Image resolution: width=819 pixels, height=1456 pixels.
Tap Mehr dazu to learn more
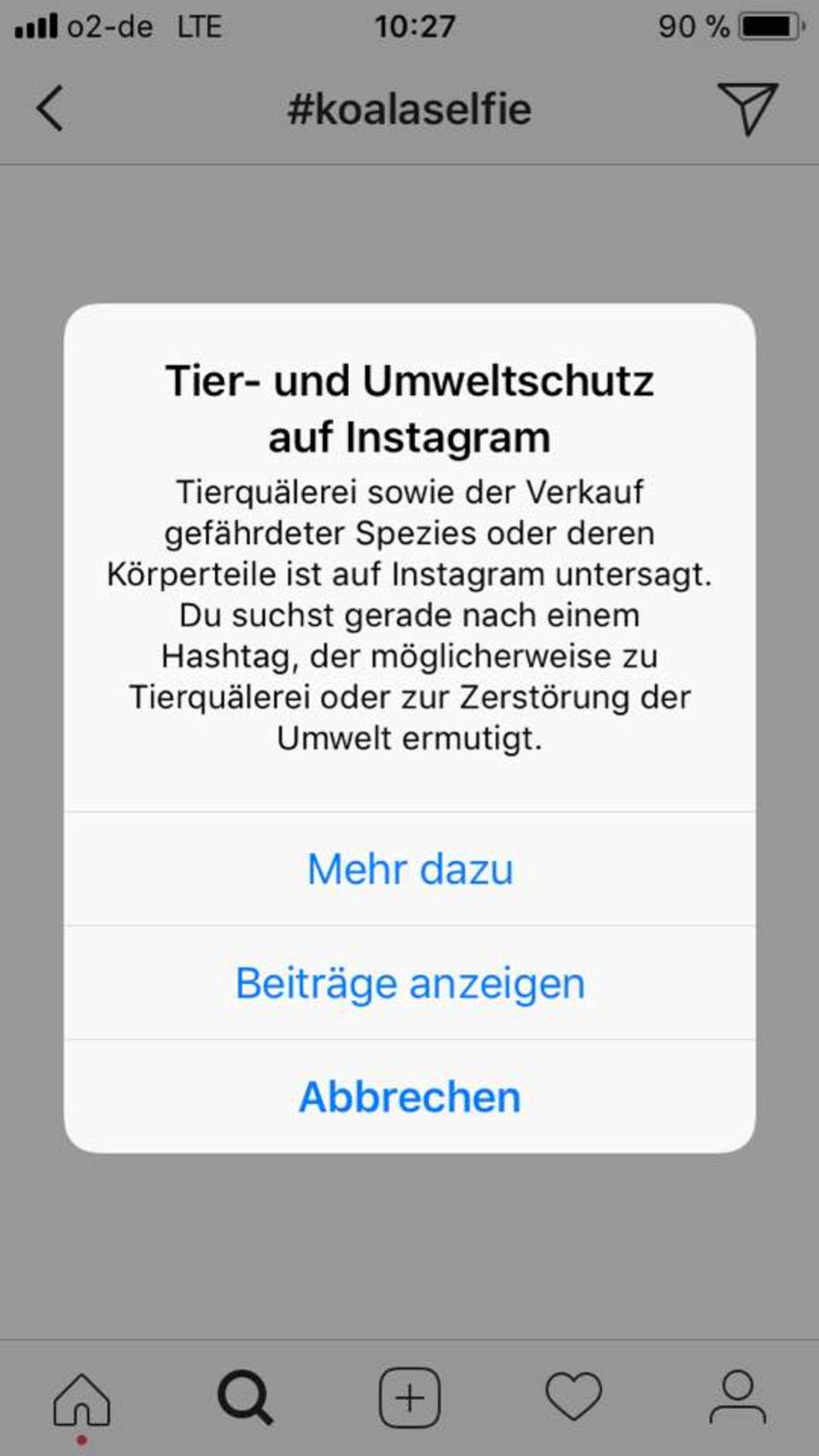[x=409, y=869]
